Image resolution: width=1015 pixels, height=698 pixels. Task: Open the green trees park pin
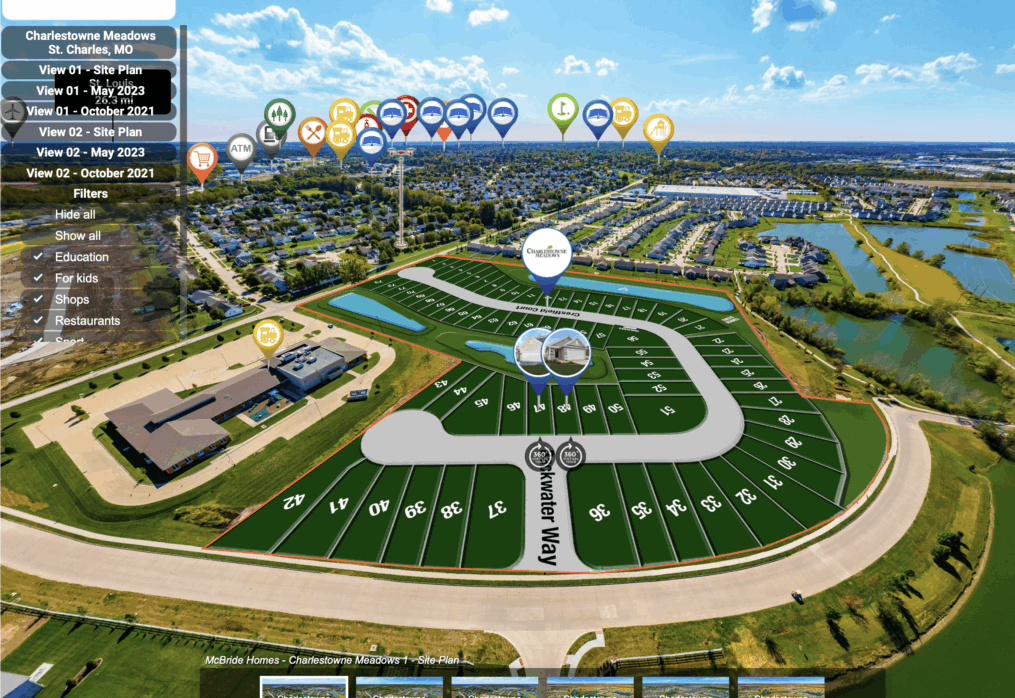coord(280,116)
